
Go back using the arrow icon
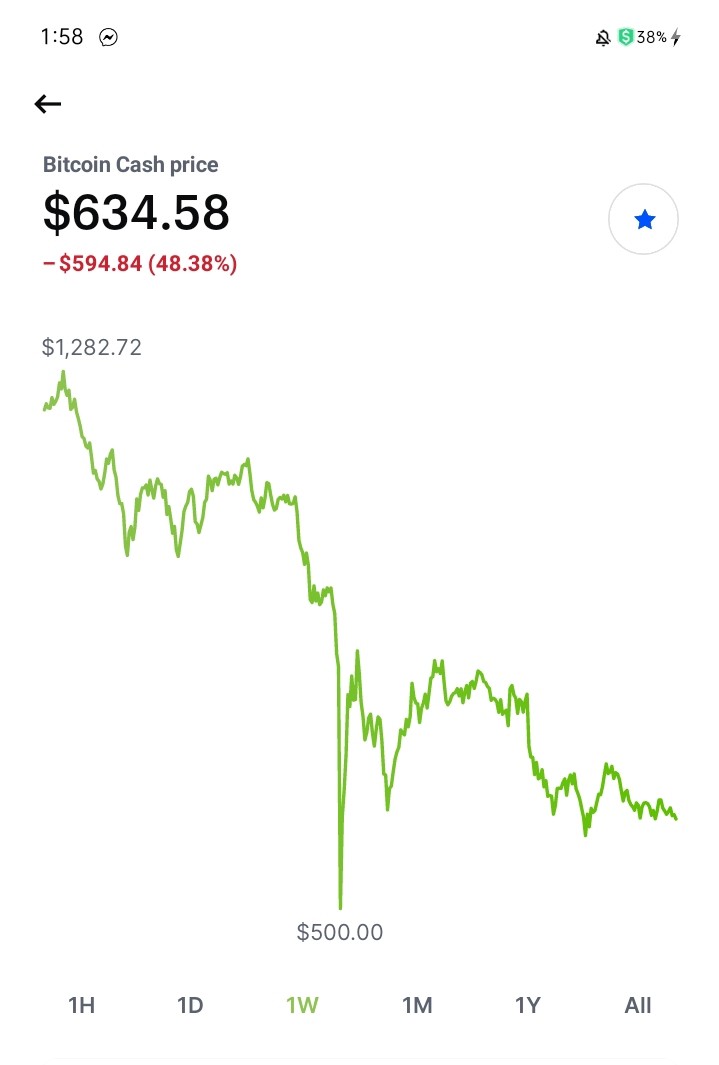[x=48, y=104]
